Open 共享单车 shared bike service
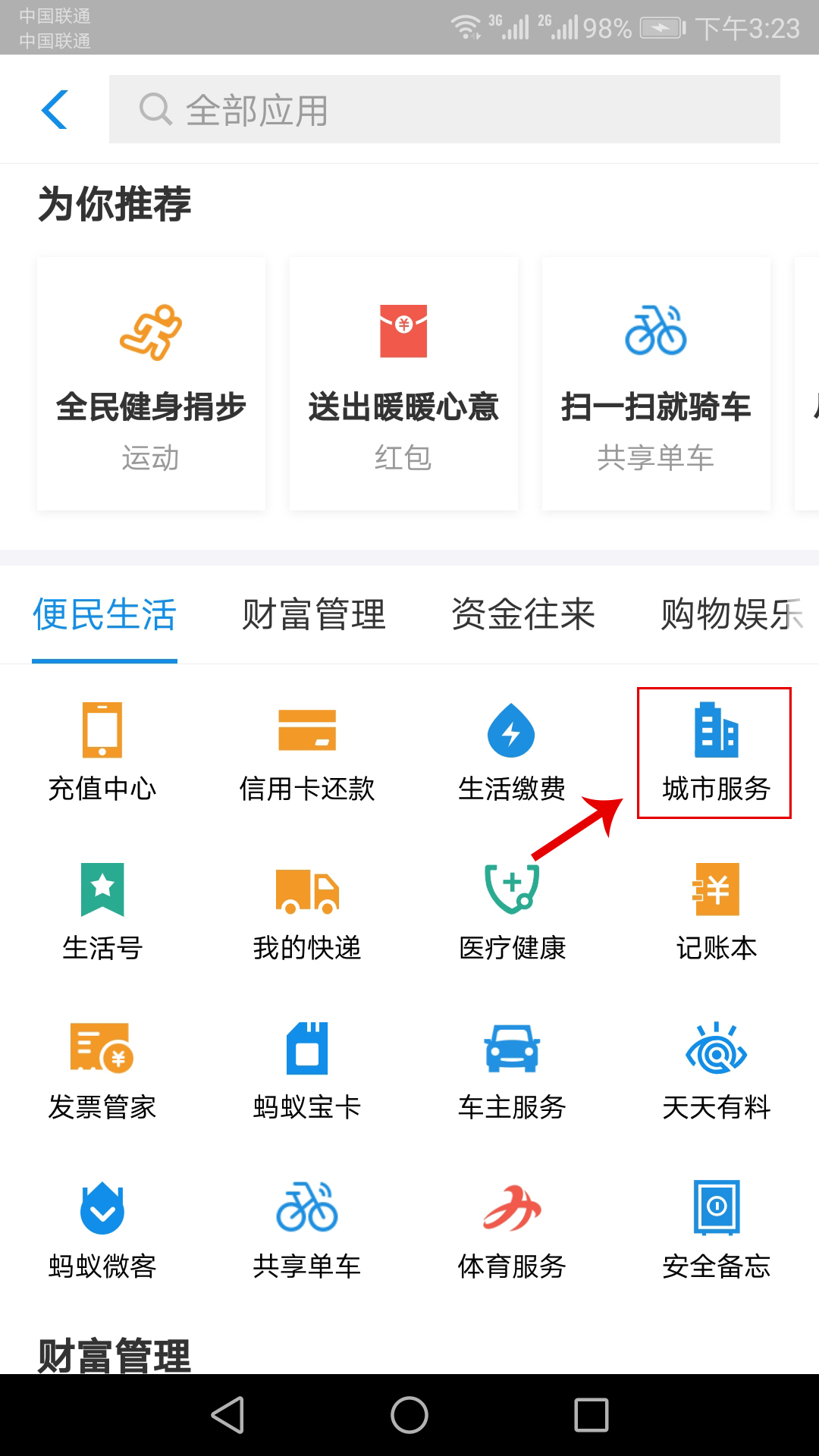This screenshot has height=1456, width=819. [x=307, y=1236]
